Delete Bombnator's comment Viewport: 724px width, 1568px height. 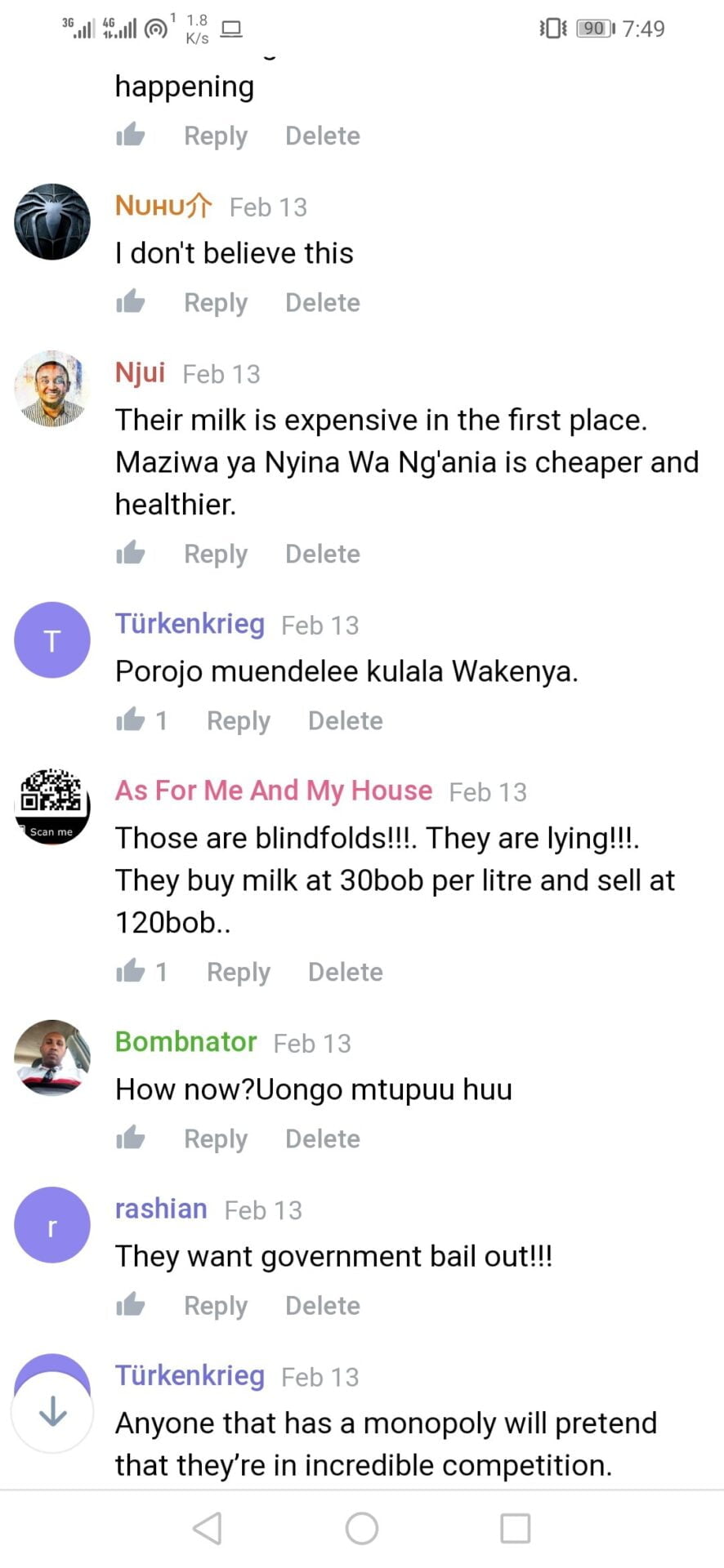click(322, 1139)
